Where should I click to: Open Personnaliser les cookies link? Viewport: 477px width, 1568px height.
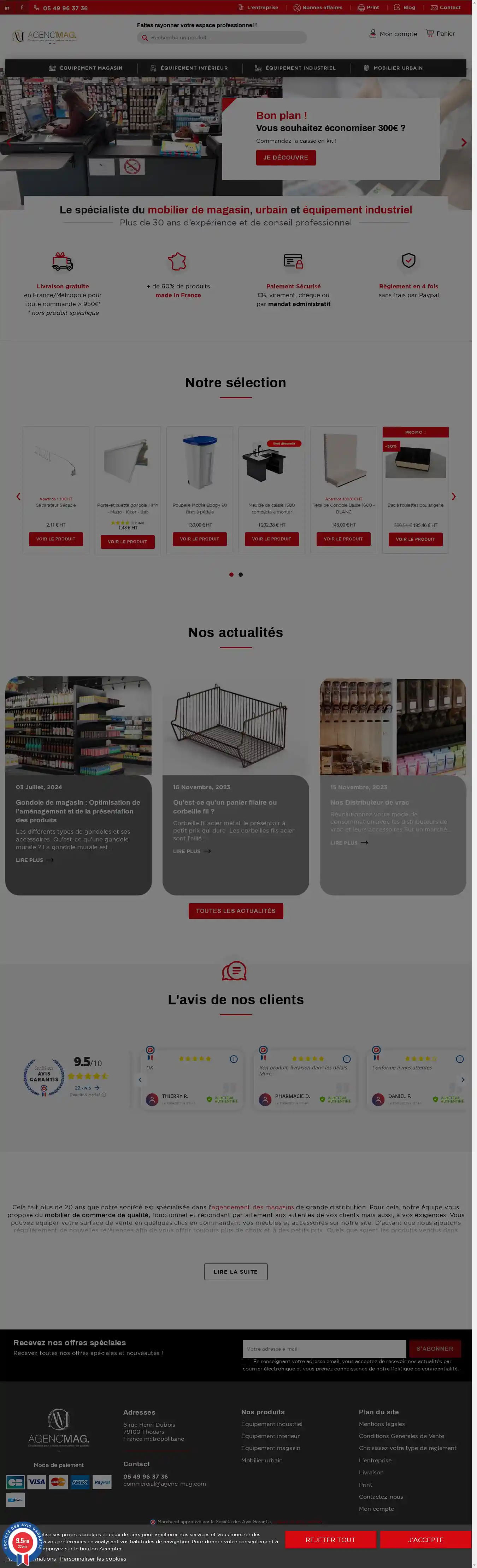(93, 1559)
